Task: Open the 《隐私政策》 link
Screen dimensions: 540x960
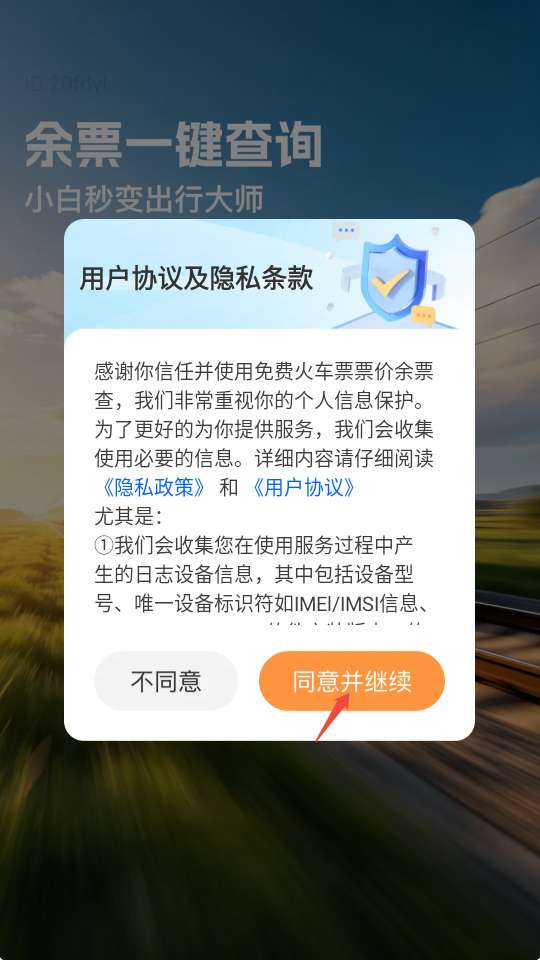Action: point(152,487)
